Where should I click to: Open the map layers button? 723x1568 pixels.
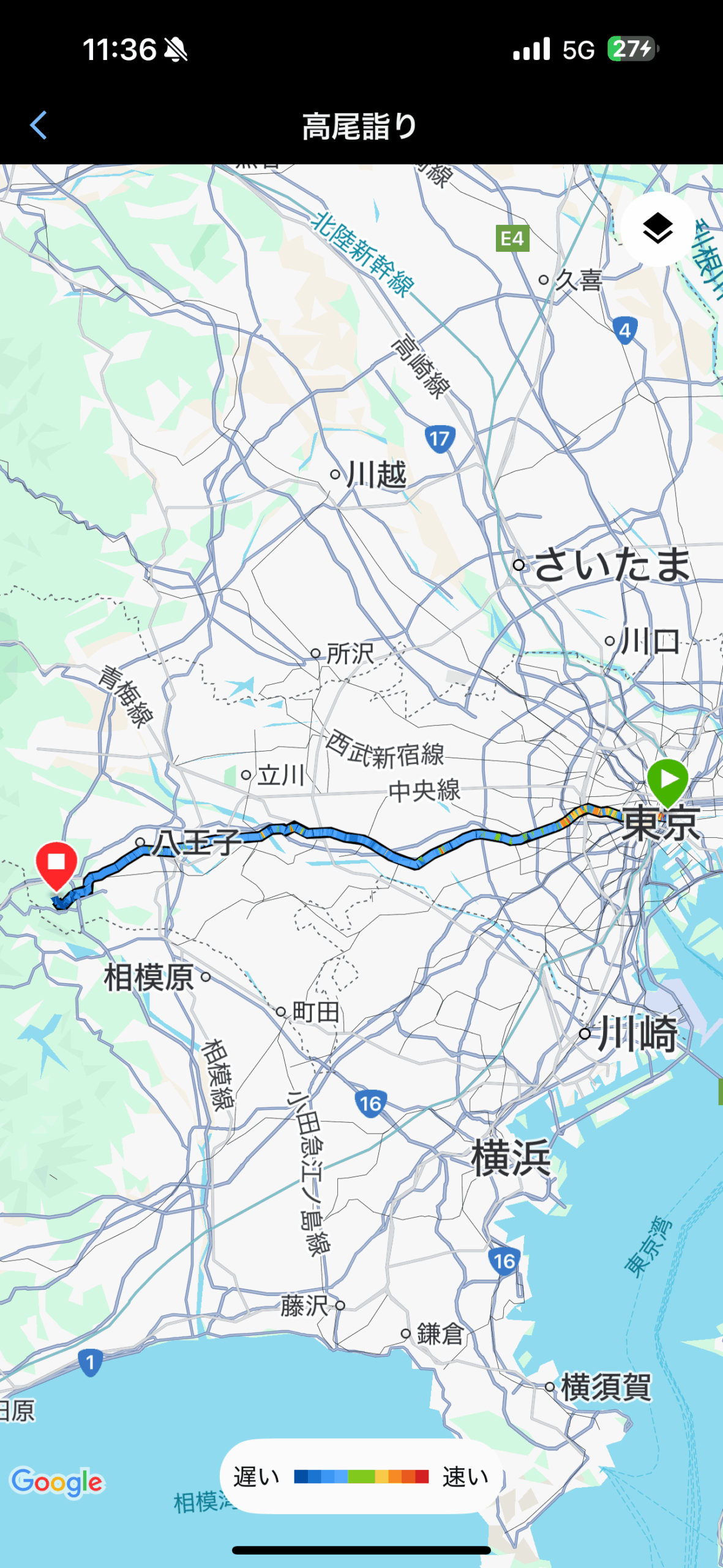point(657,229)
